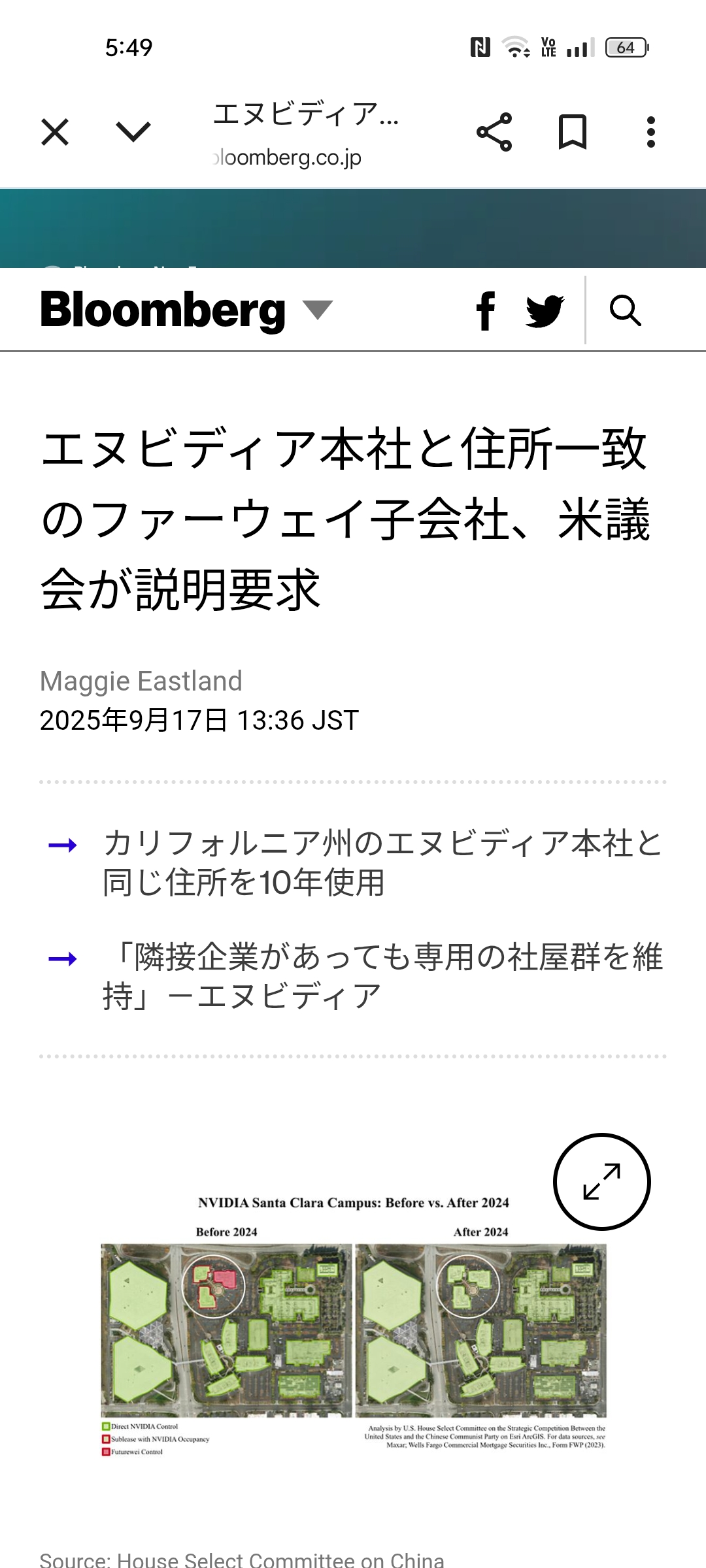Bookmark this page in the browser
The image size is (706, 1568).
[573, 132]
